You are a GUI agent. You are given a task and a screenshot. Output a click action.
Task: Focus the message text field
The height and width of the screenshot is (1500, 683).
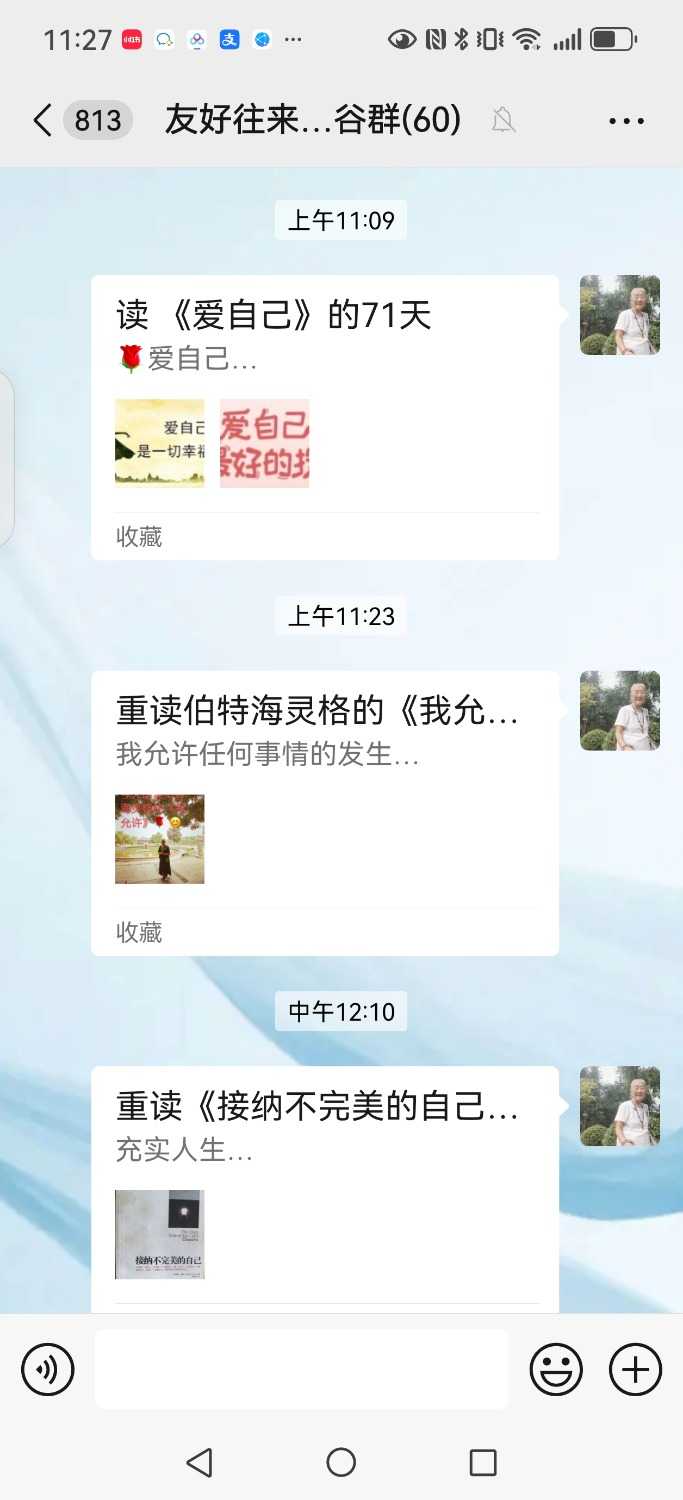pos(301,1369)
